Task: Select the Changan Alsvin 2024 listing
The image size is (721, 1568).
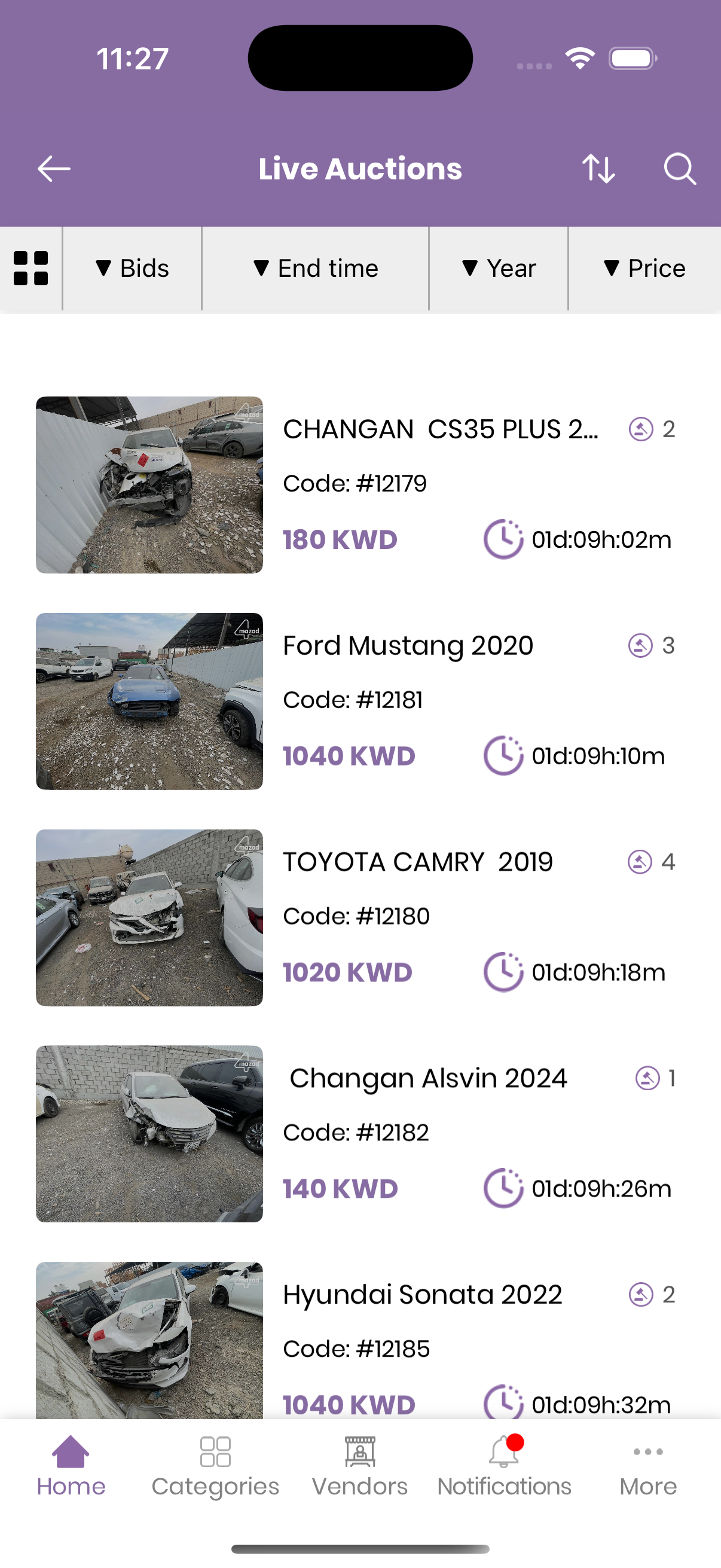Action: [427, 1078]
